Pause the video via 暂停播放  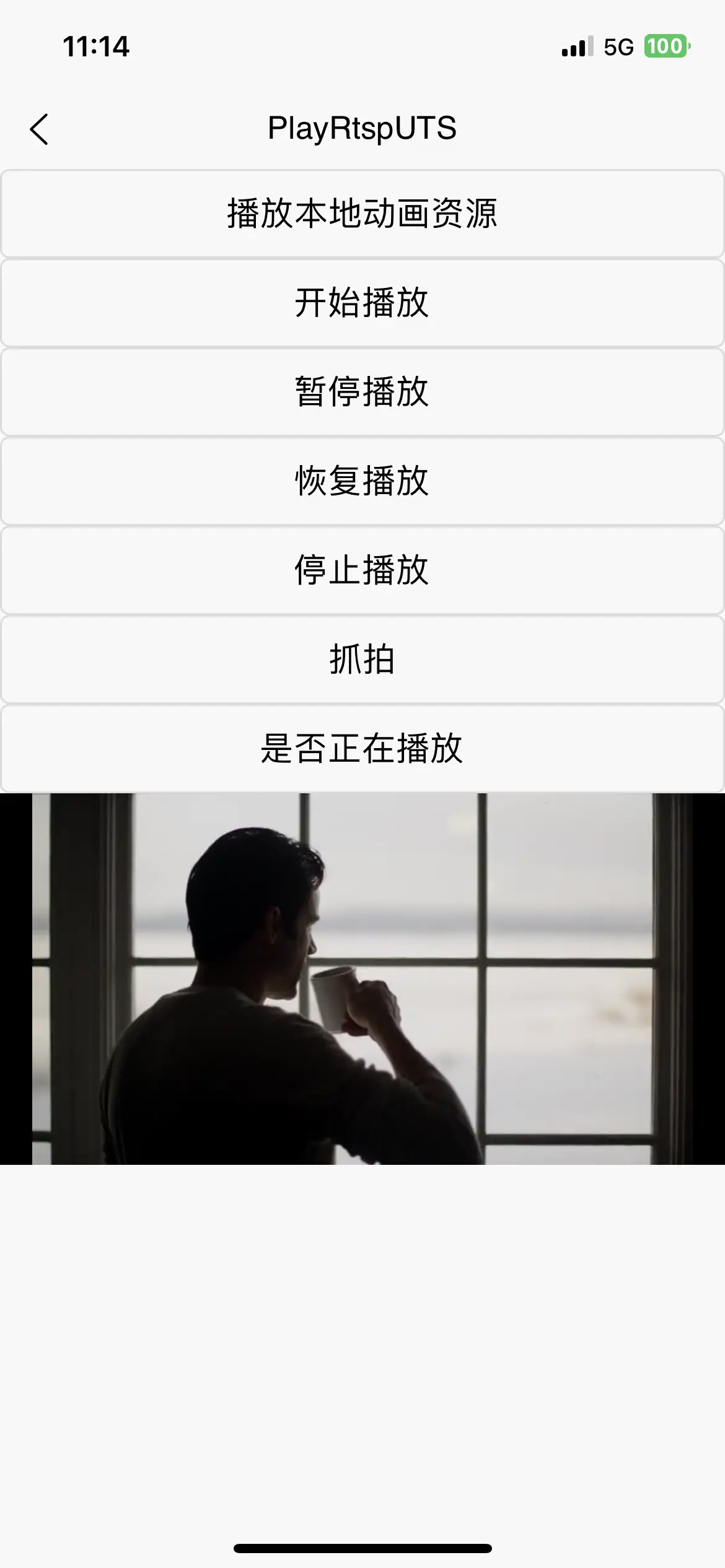pyautogui.click(x=362, y=392)
